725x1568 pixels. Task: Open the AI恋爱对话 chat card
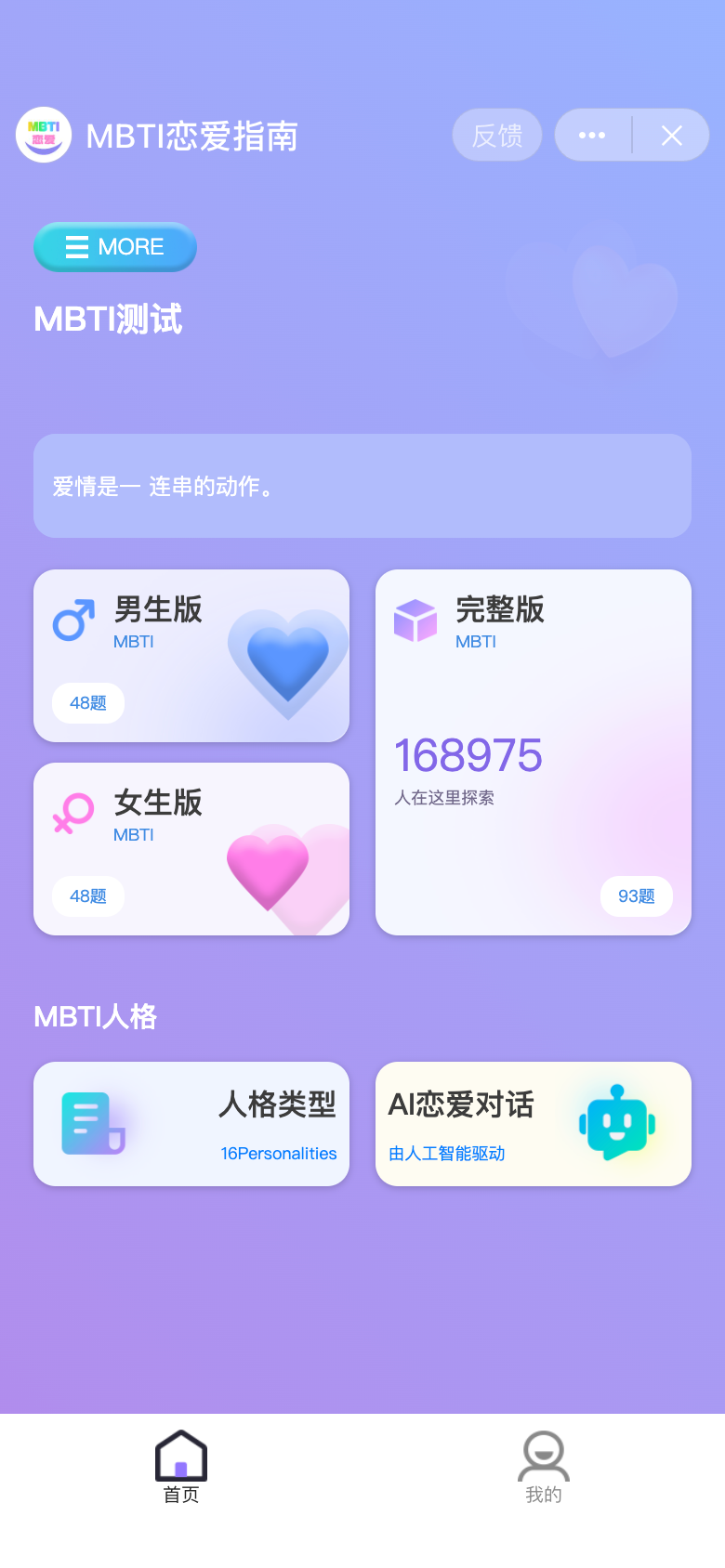pyautogui.click(x=534, y=1124)
